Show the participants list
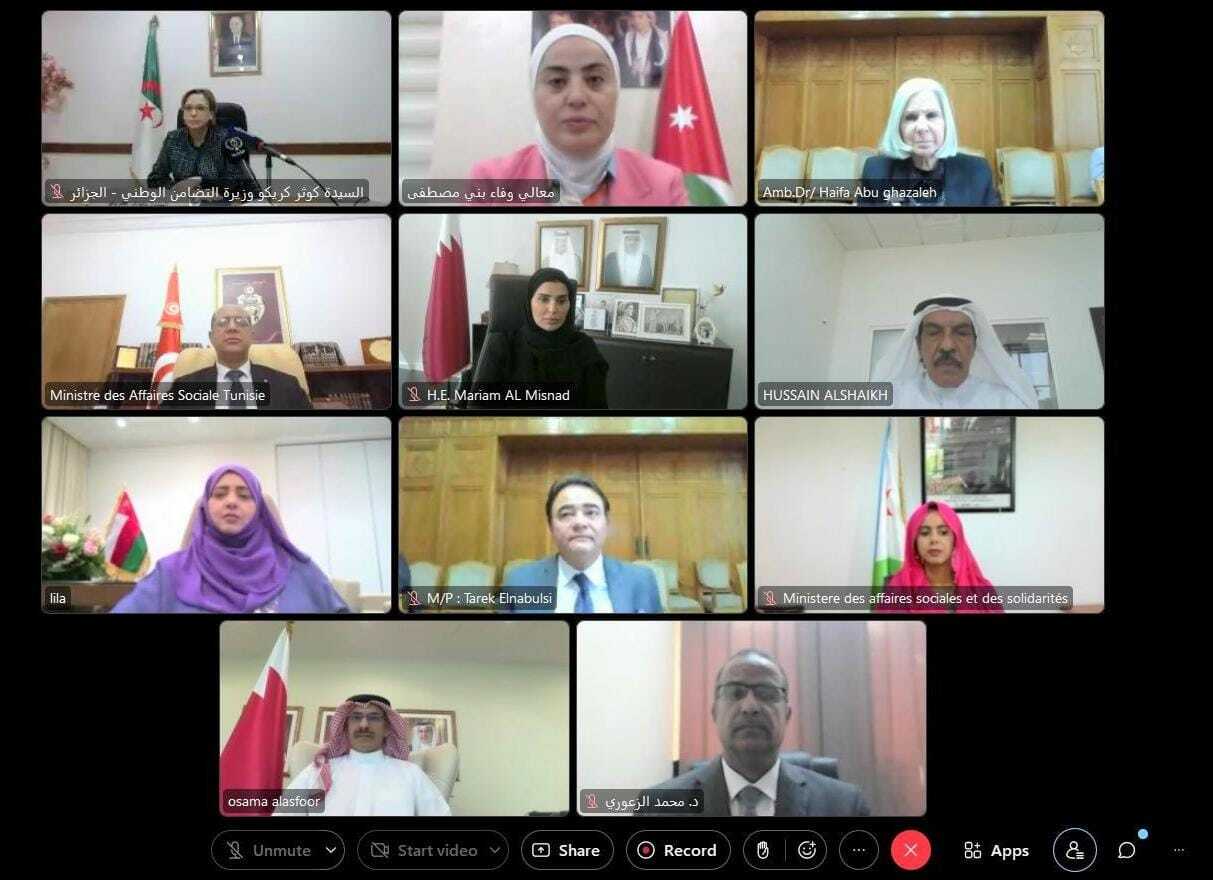The height and width of the screenshot is (880, 1213). [x=1074, y=850]
